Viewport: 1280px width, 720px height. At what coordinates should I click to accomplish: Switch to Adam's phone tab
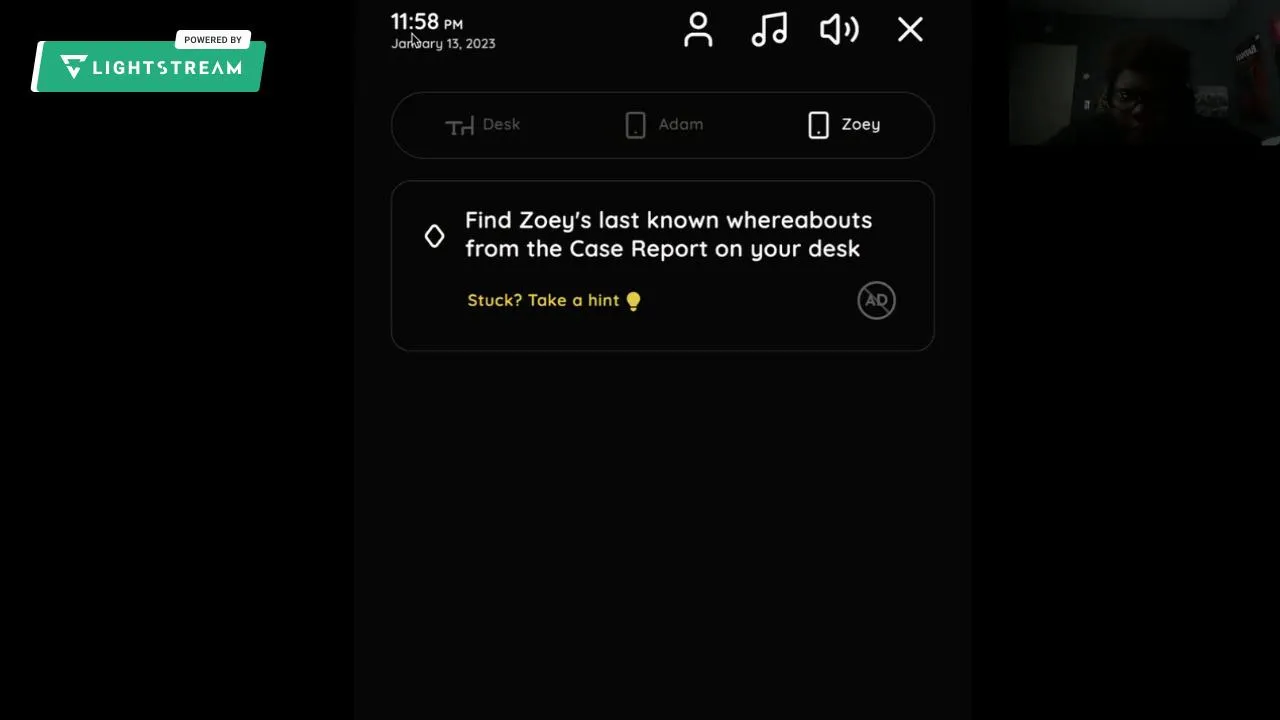pos(664,125)
